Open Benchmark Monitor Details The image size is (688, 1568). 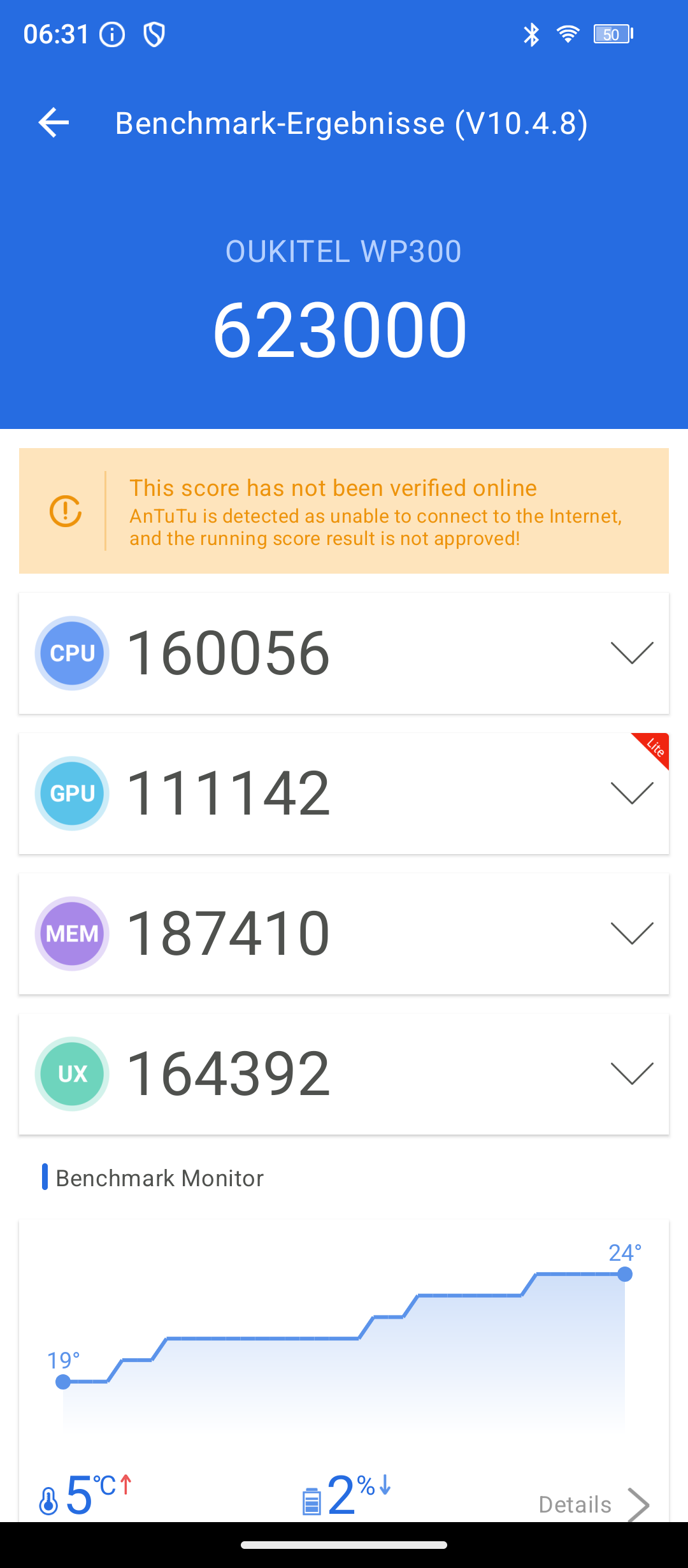tap(594, 1504)
